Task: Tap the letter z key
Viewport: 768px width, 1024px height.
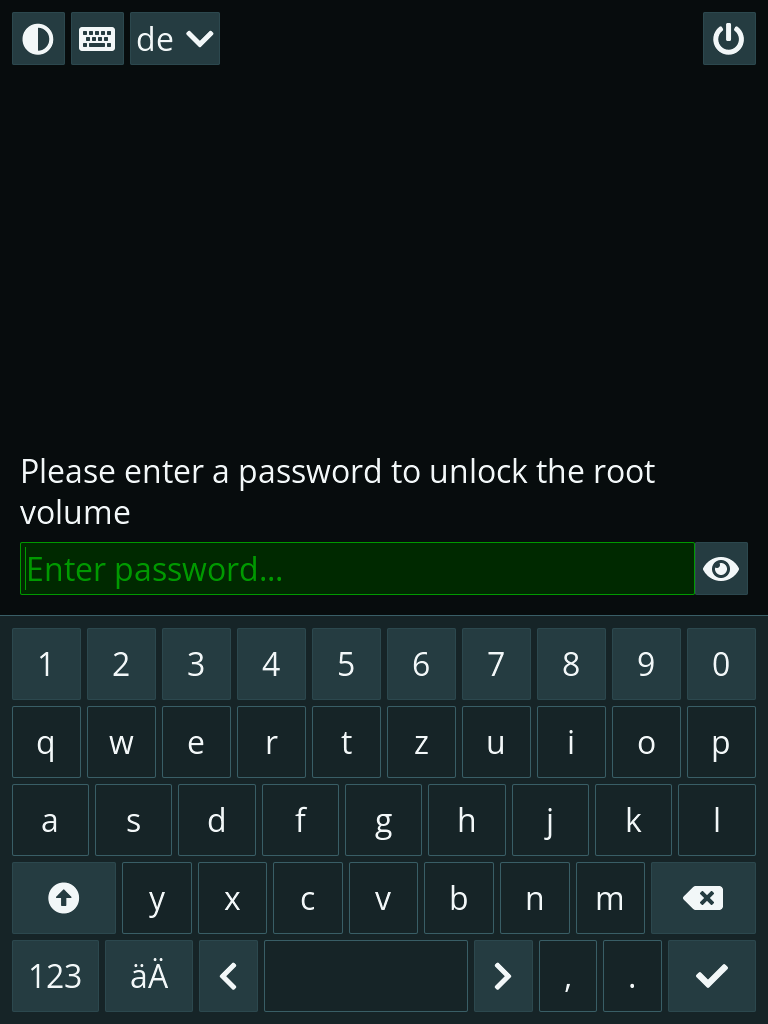Action: (421, 742)
